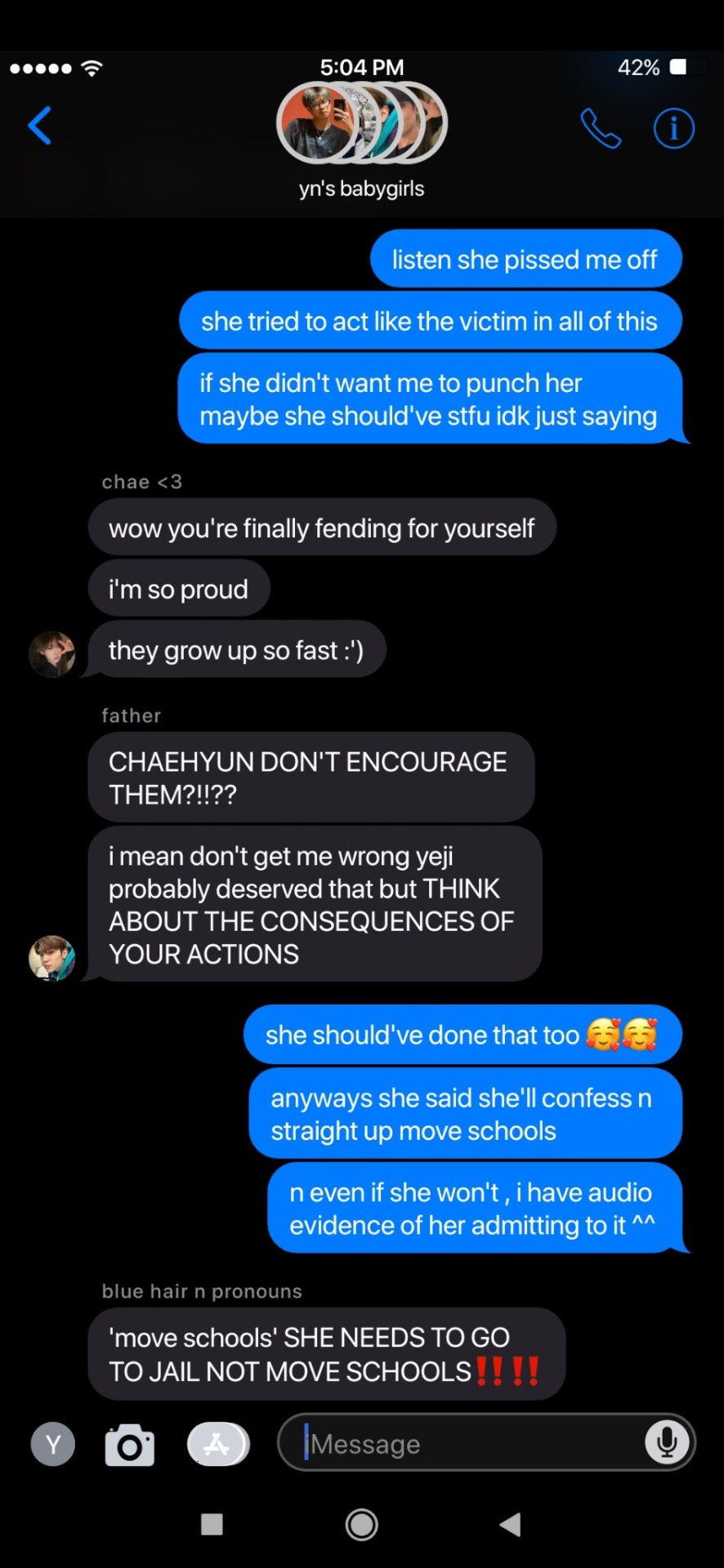
Task: Open the app store apps drawer
Action: [217, 1444]
